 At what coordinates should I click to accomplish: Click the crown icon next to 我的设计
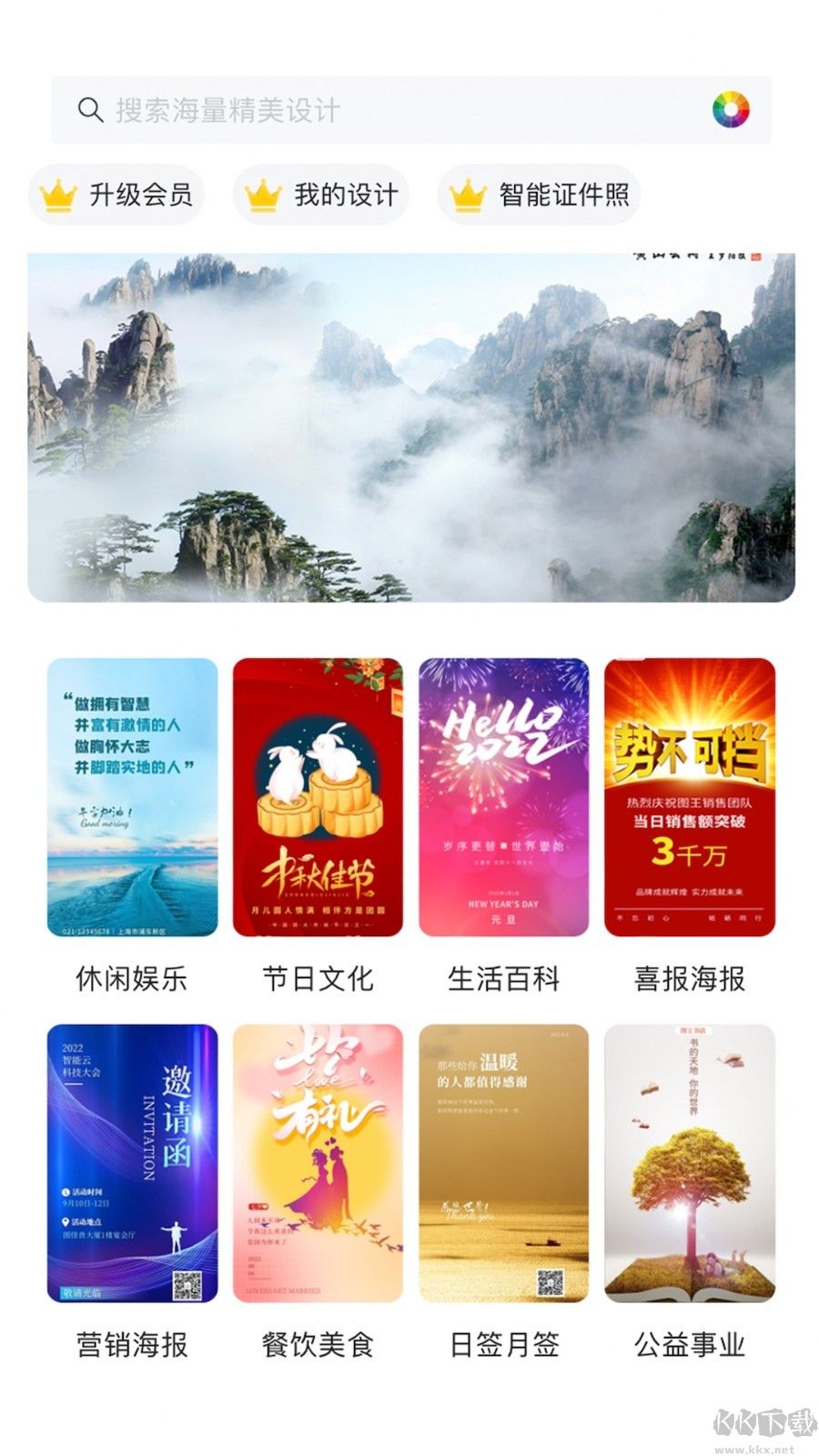262,194
